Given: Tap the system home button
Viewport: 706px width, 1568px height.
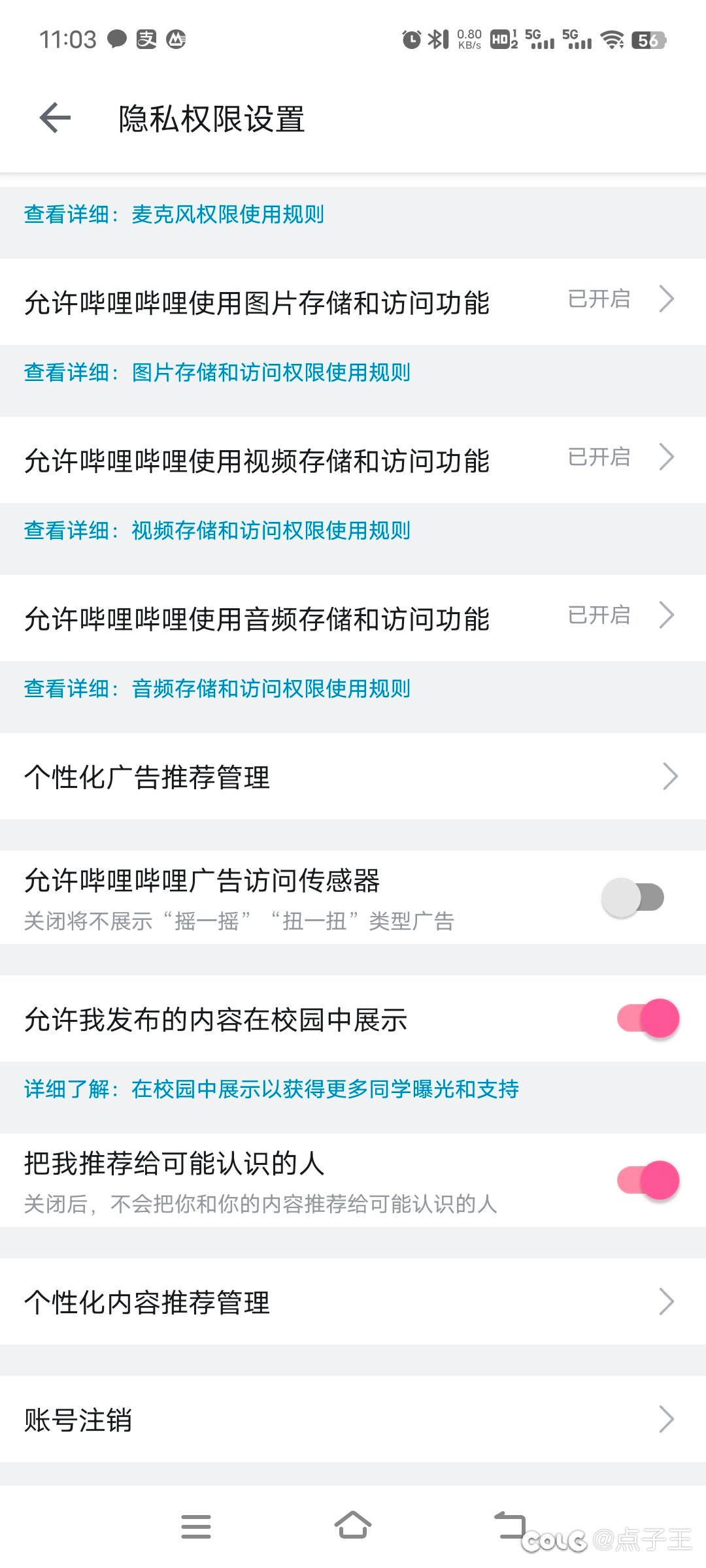Looking at the screenshot, I should [x=353, y=1526].
